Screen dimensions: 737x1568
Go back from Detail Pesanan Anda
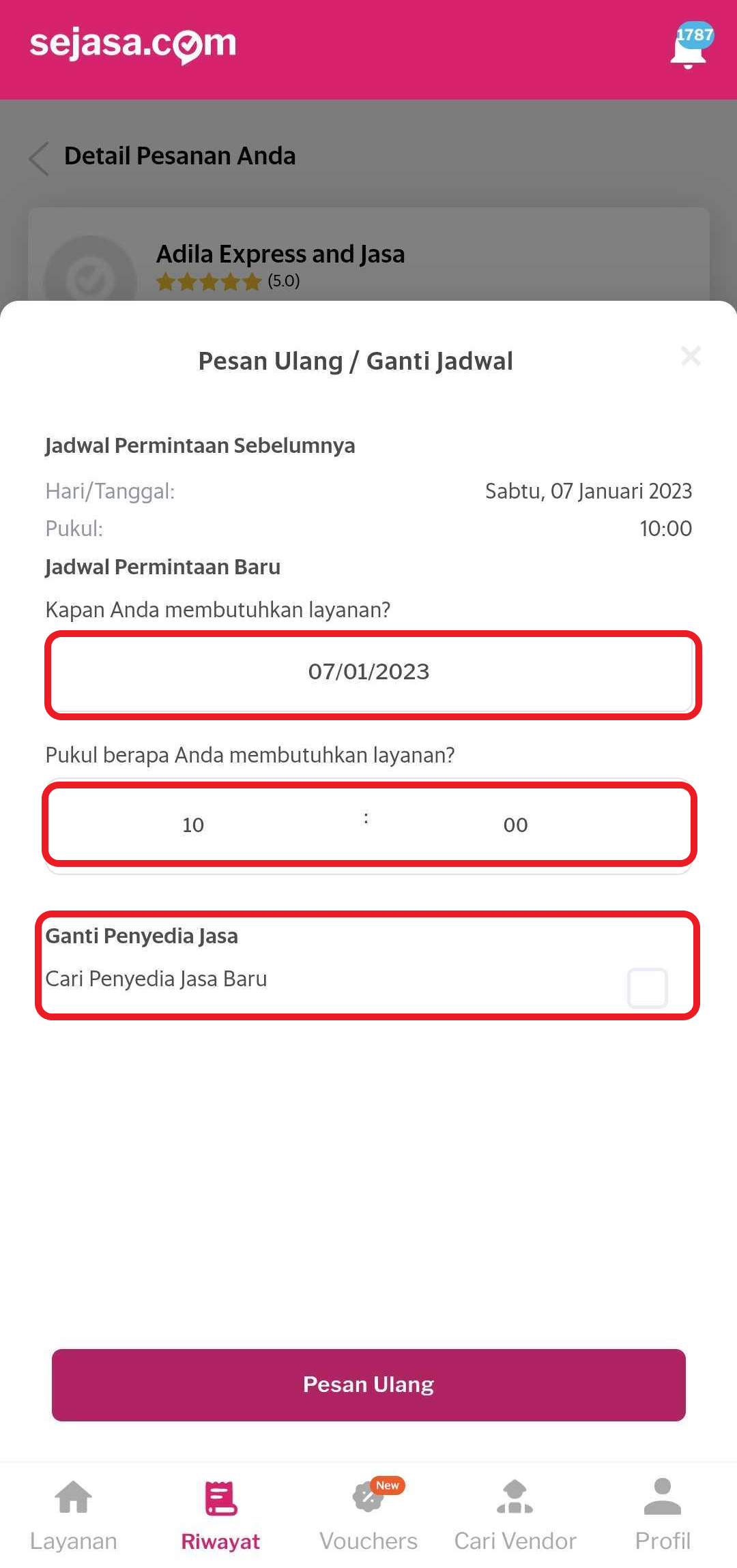pyautogui.click(x=40, y=158)
